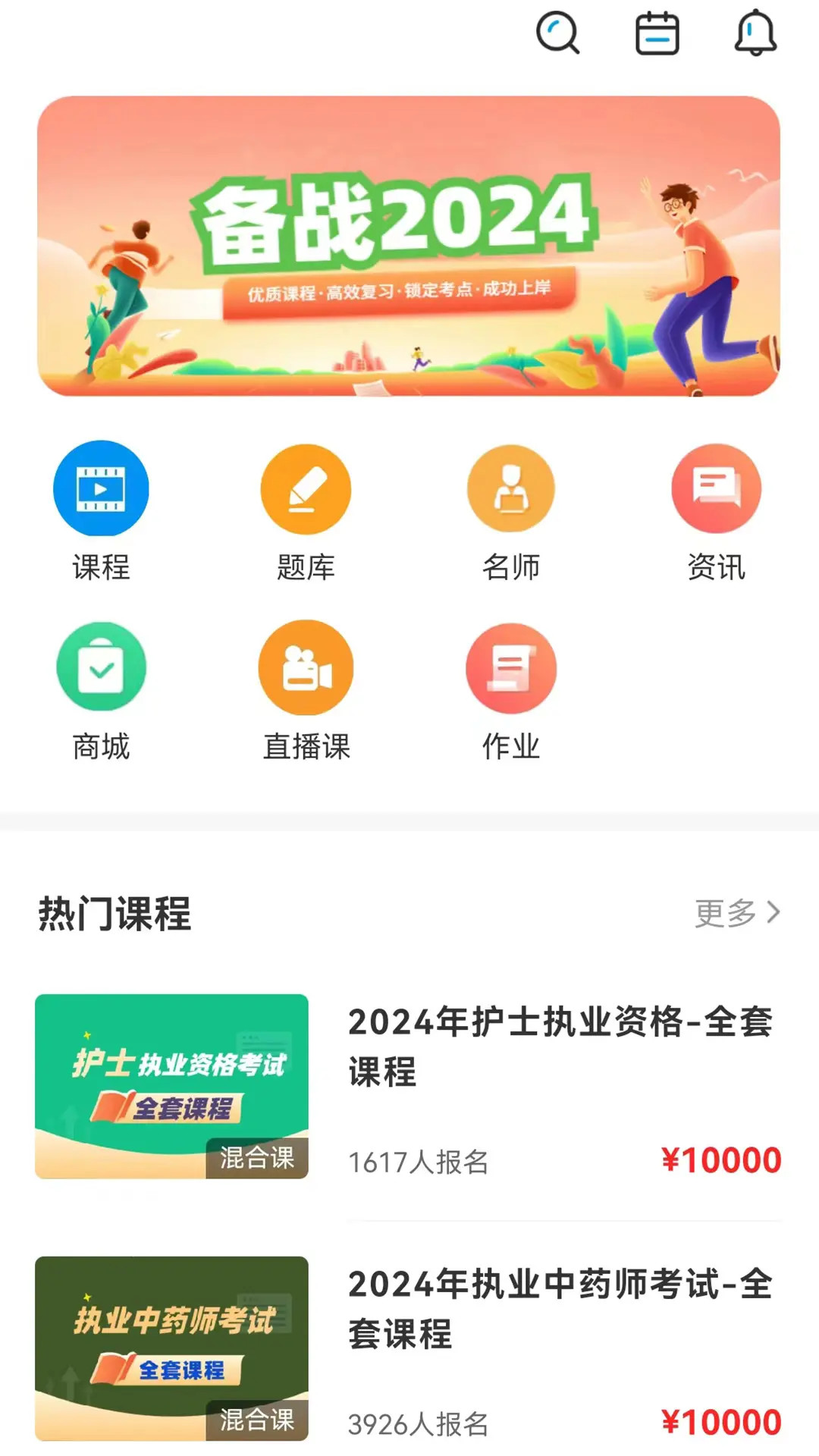The width and height of the screenshot is (819, 1456).
Task: Open the 课程 (Courses) icon
Action: click(102, 488)
